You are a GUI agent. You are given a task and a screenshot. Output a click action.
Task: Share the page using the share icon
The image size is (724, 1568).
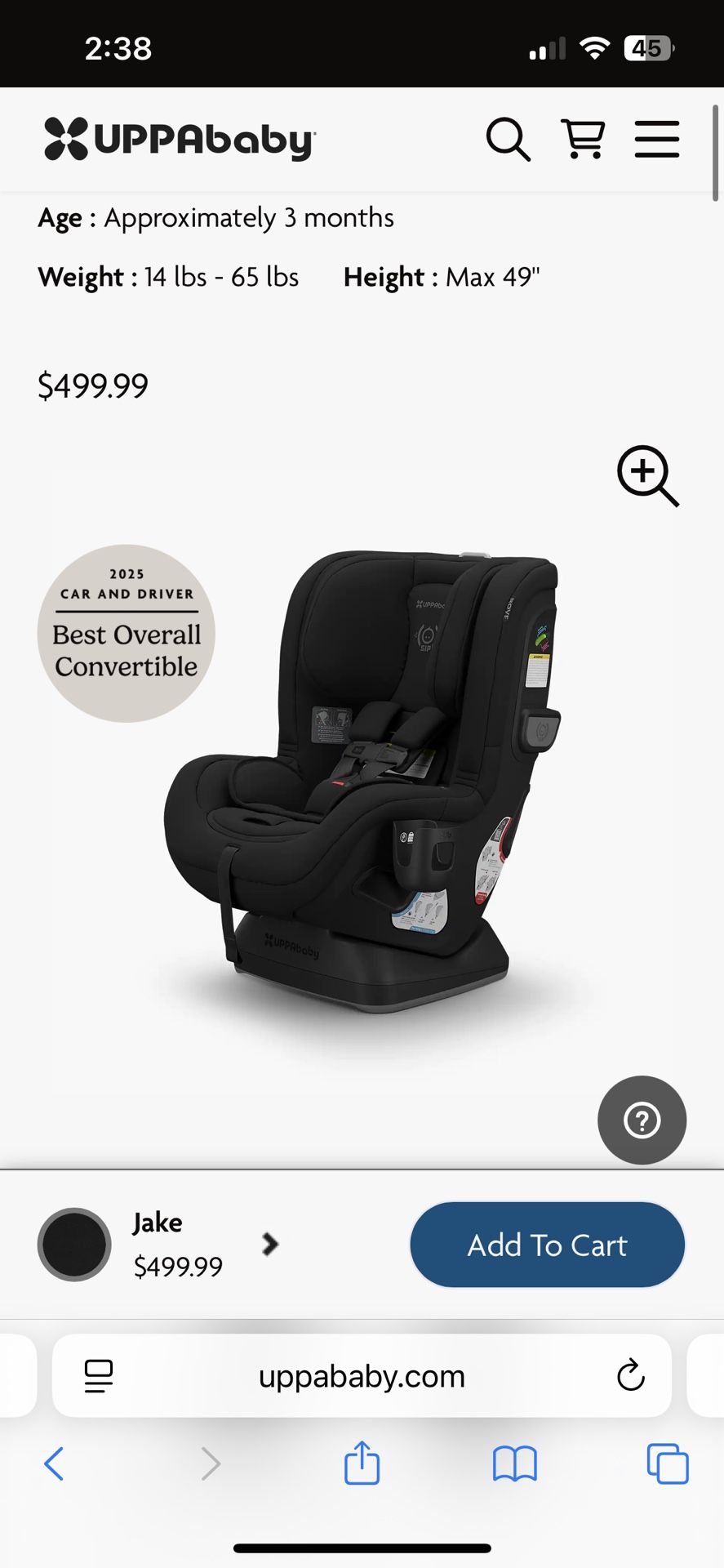tap(361, 1463)
